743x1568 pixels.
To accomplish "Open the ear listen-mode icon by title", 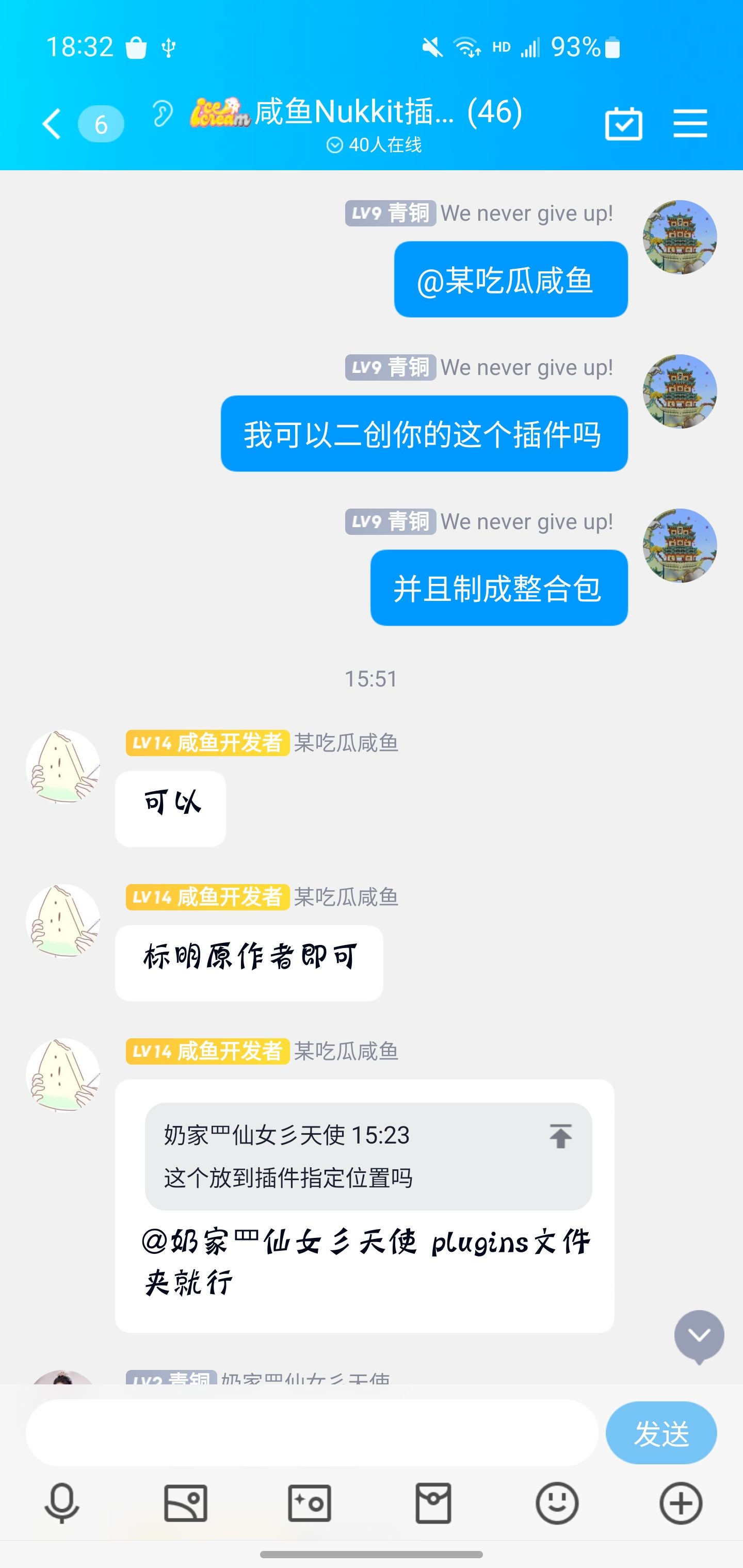I will tap(162, 113).
